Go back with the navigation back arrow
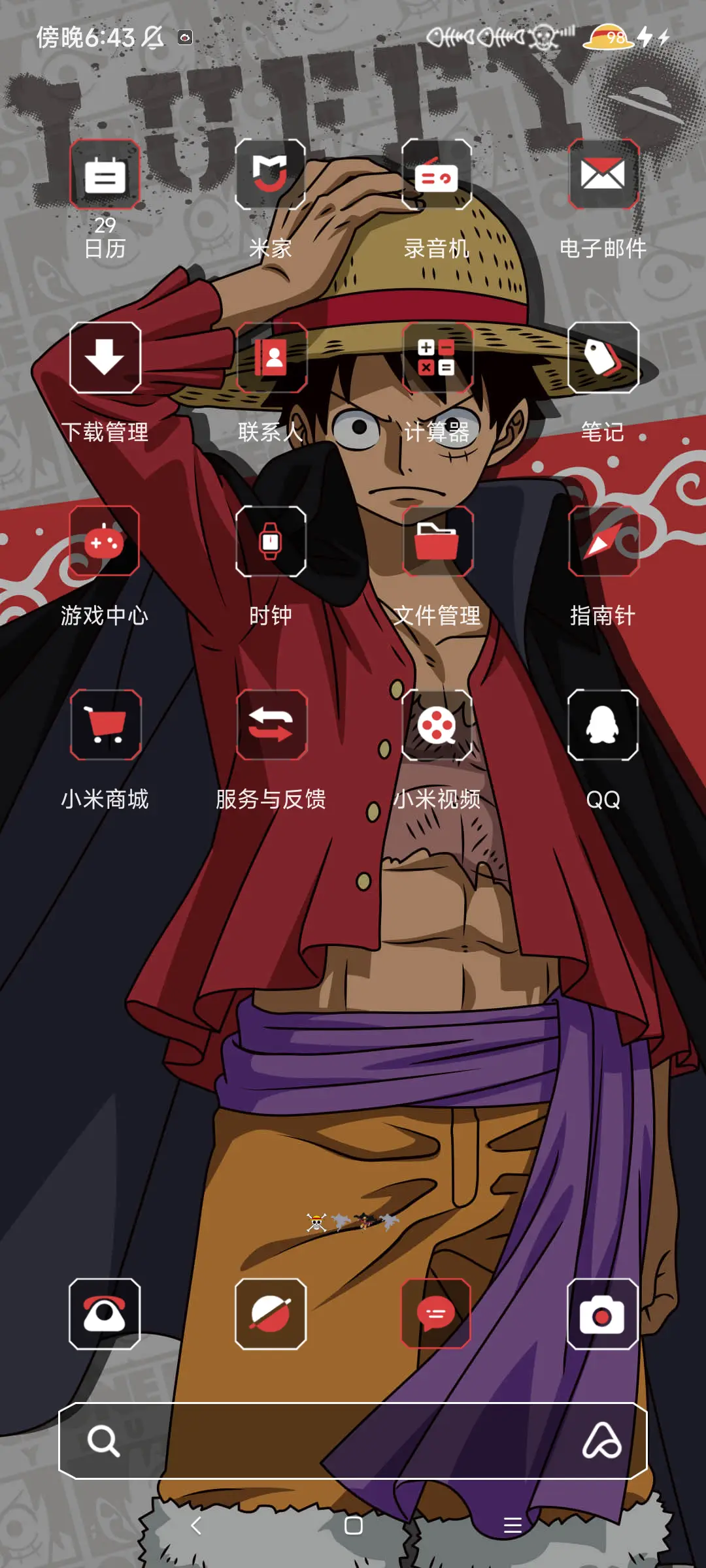The height and width of the screenshot is (1568, 706). (195, 1526)
